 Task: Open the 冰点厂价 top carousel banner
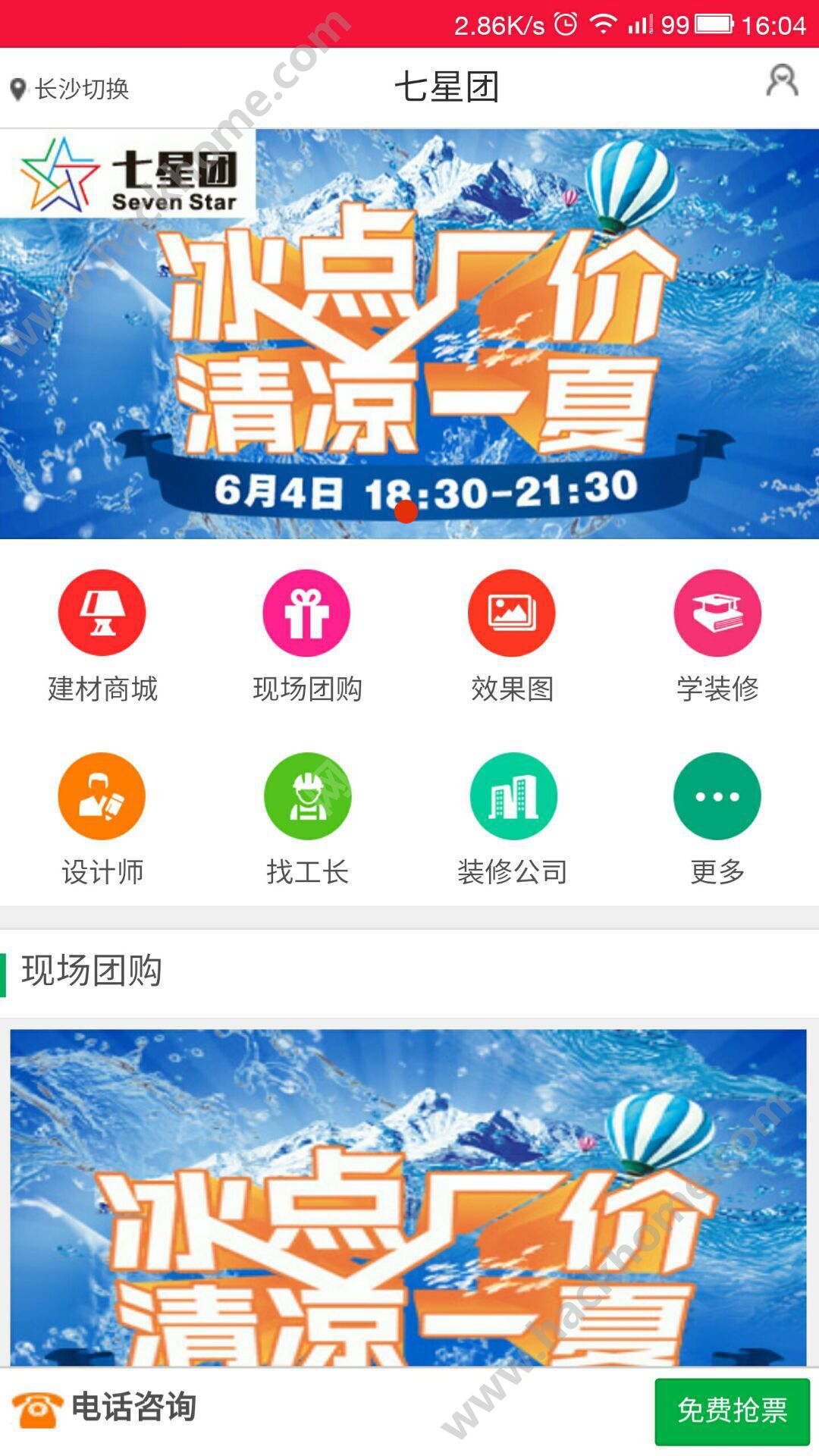[x=409, y=334]
